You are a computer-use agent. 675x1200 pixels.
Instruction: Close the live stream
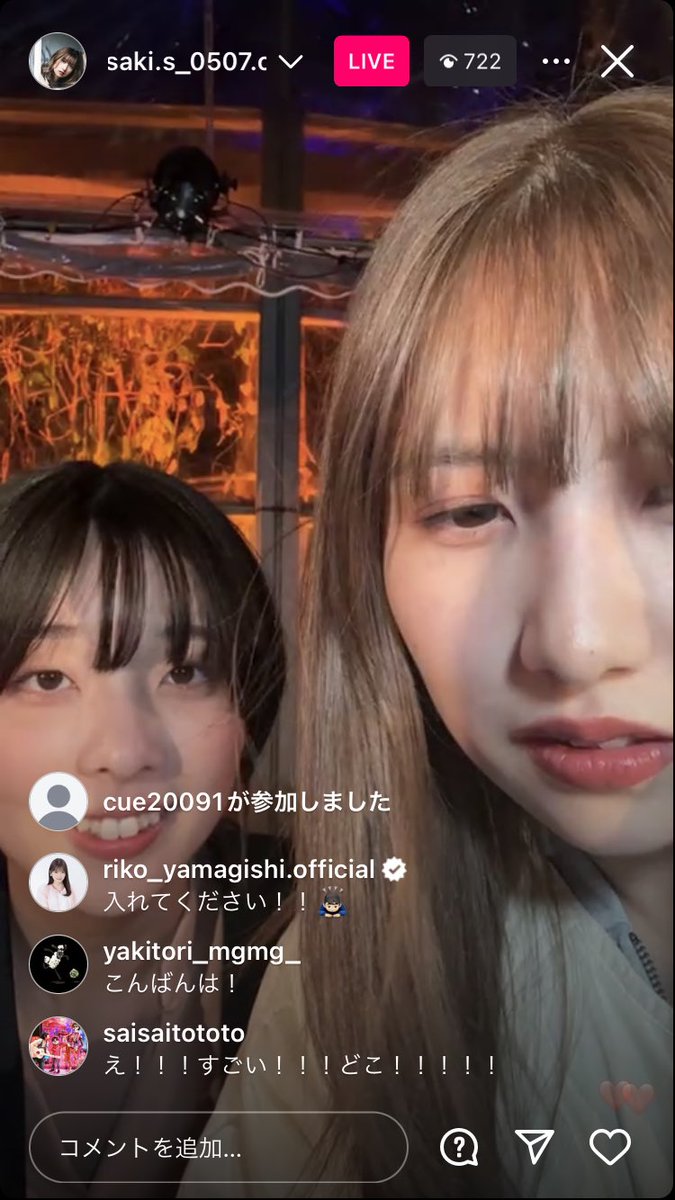617,62
